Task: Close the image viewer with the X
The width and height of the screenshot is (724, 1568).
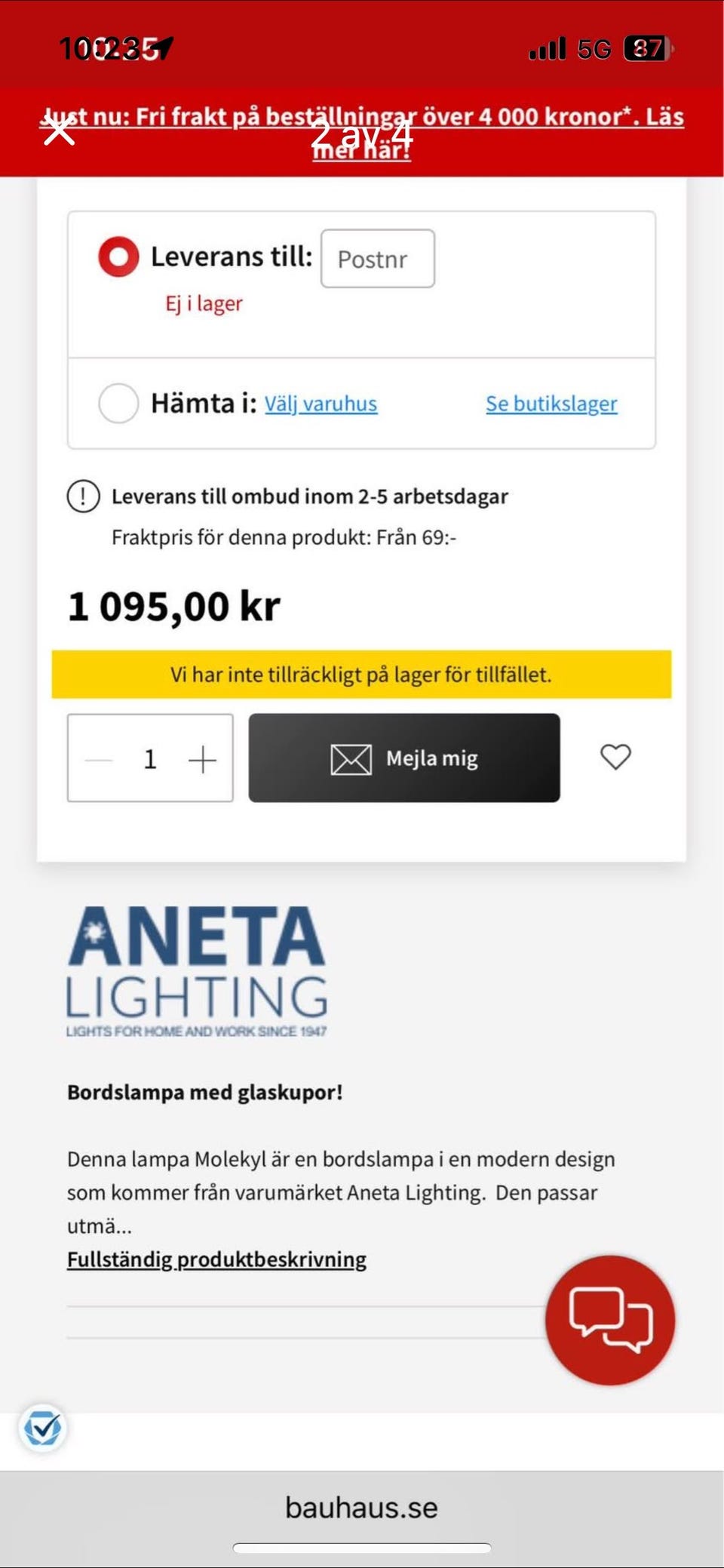Action: [x=59, y=131]
